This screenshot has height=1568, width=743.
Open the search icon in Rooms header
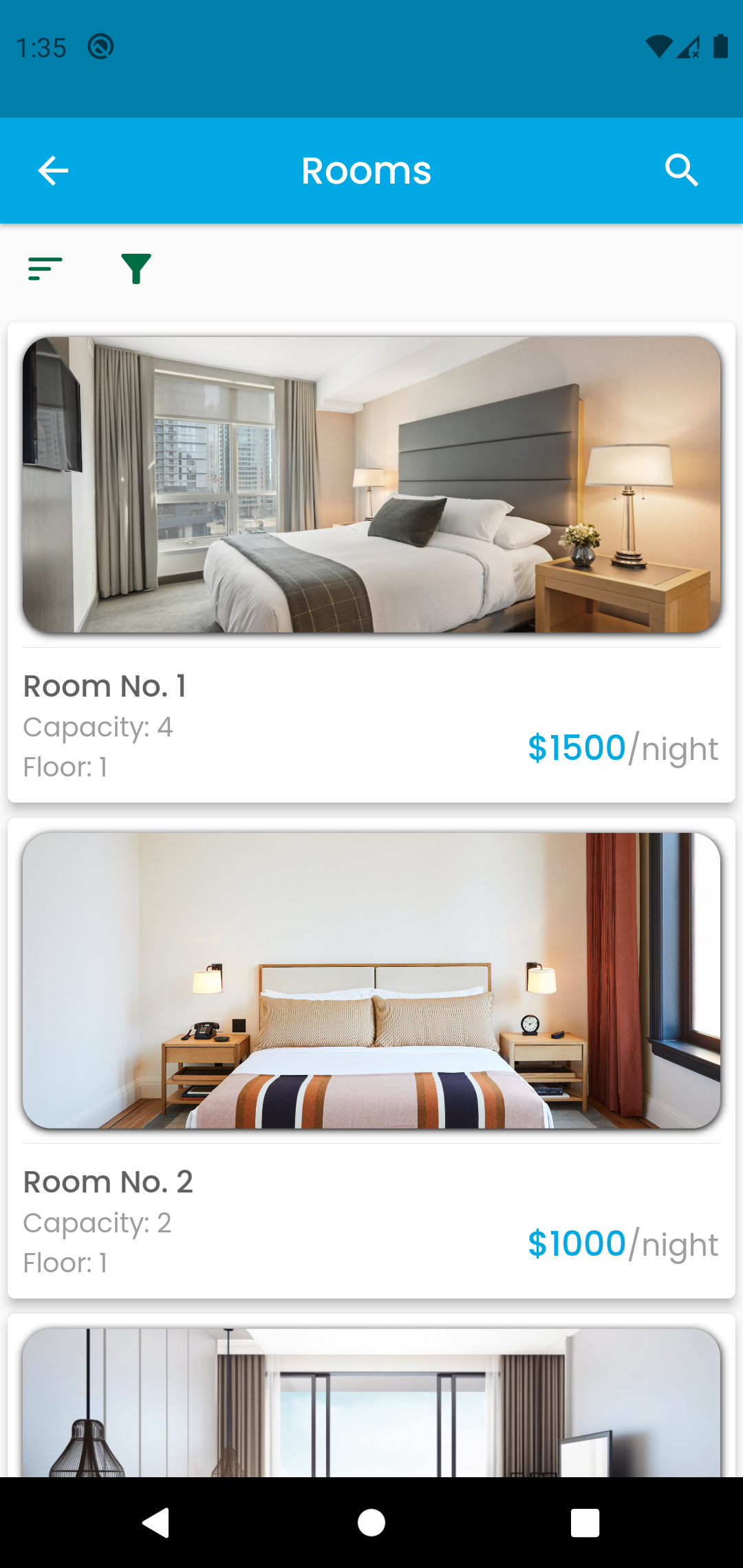pos(681,171)
